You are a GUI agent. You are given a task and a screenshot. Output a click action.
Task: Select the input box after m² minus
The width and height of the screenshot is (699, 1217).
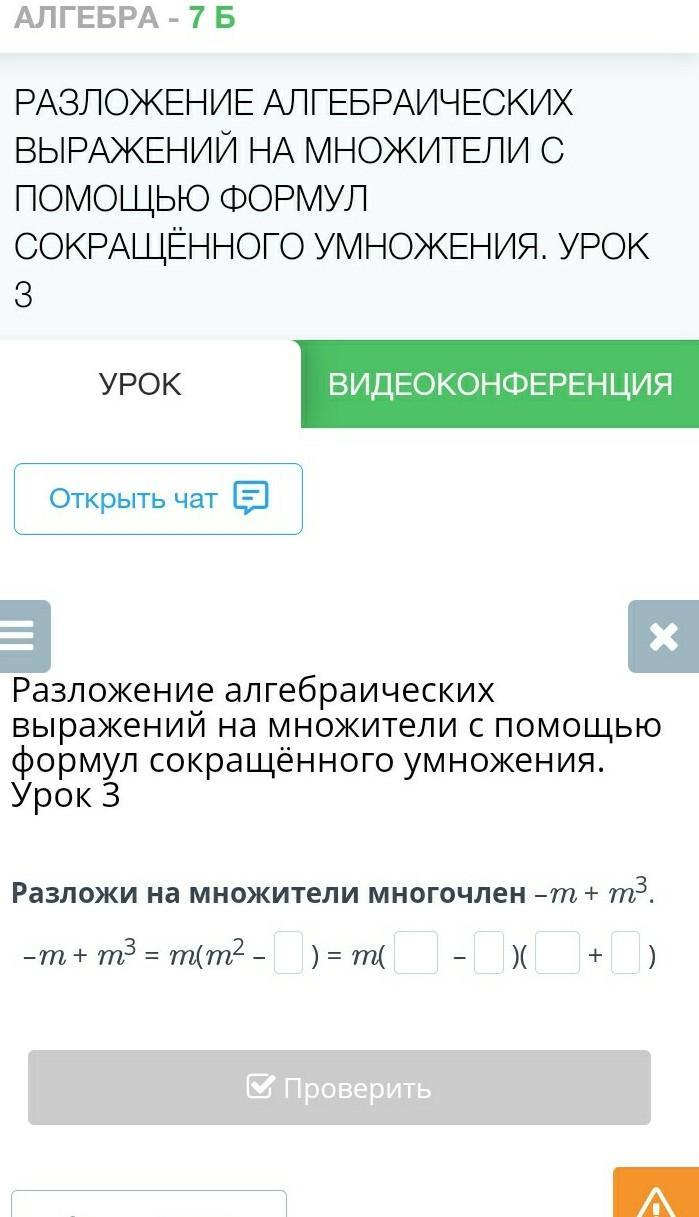tap(288, 952)
